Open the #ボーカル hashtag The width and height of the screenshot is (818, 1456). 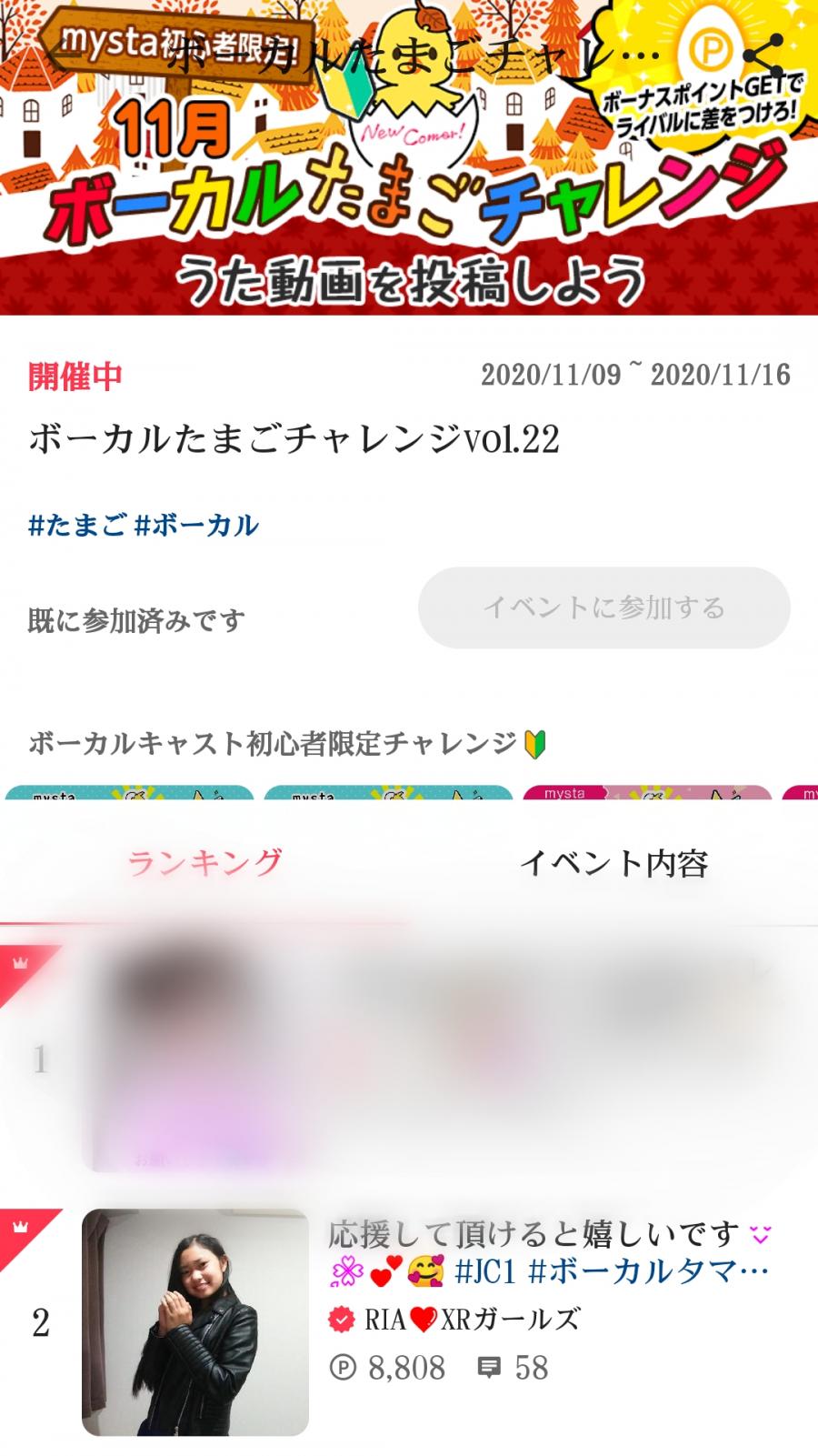click(196, 526)
